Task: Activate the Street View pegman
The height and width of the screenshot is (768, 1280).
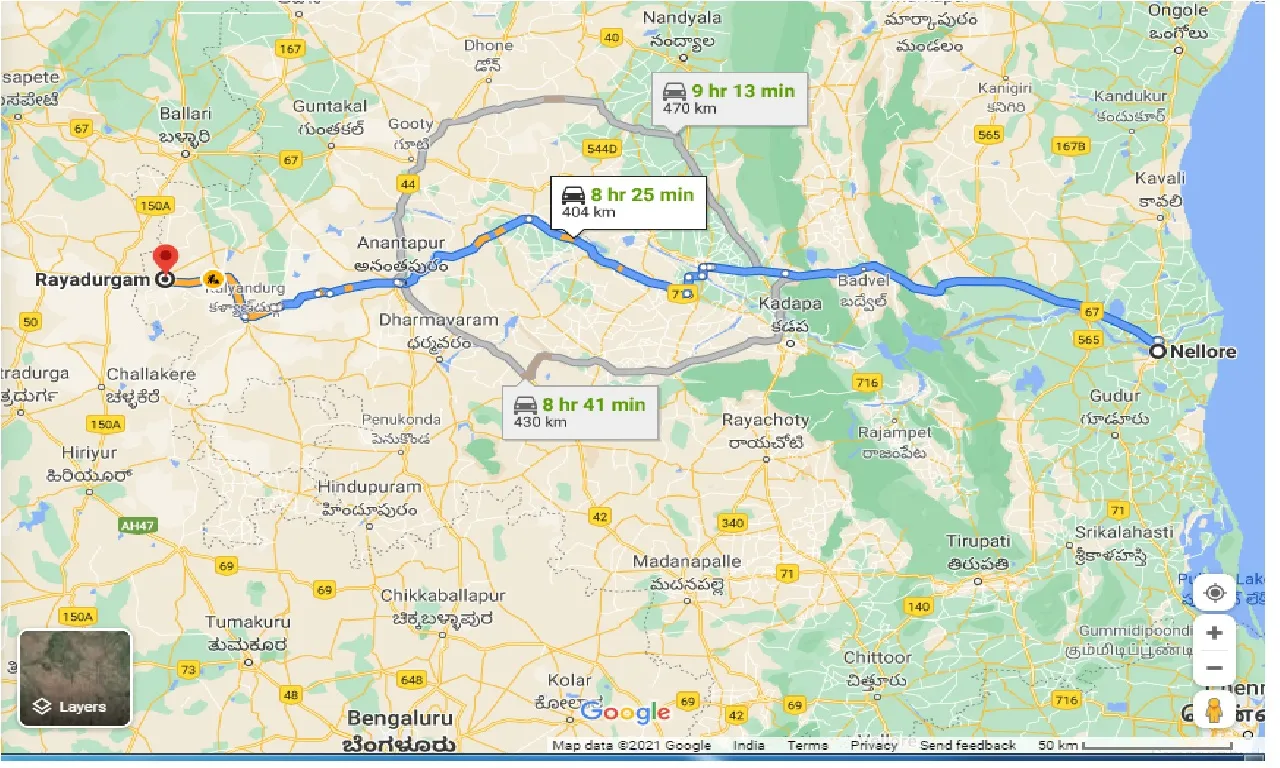Action: pyautogui.click(x=1215, y=711)
